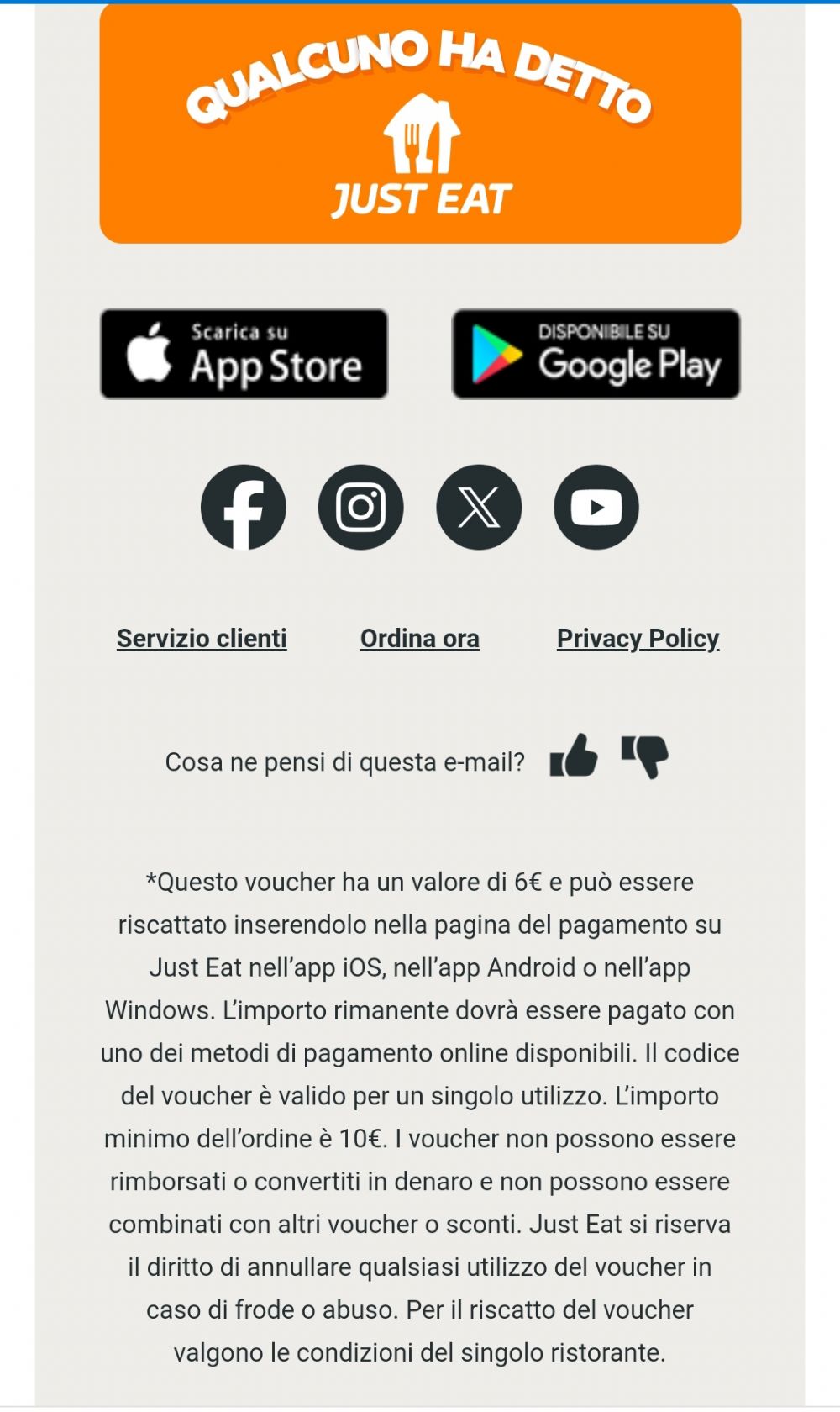Open the Servizio clienti link

point(202,639)
